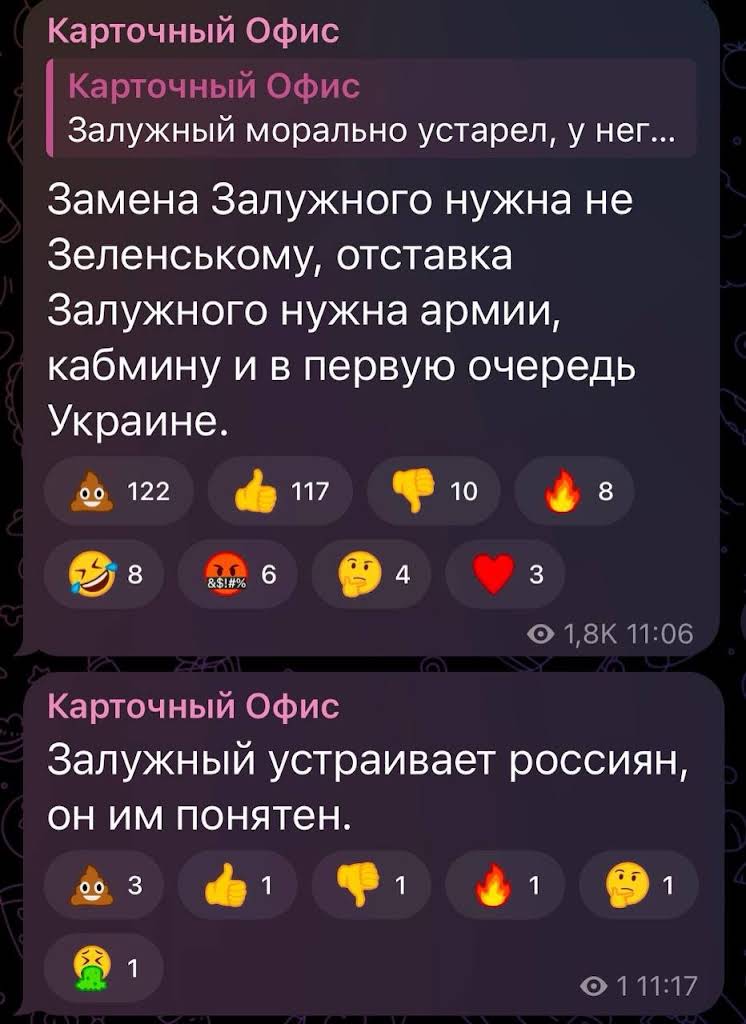Select the cursing face reaction with 6
Viewport: 746px width, 1024px height.
point(236,574)
